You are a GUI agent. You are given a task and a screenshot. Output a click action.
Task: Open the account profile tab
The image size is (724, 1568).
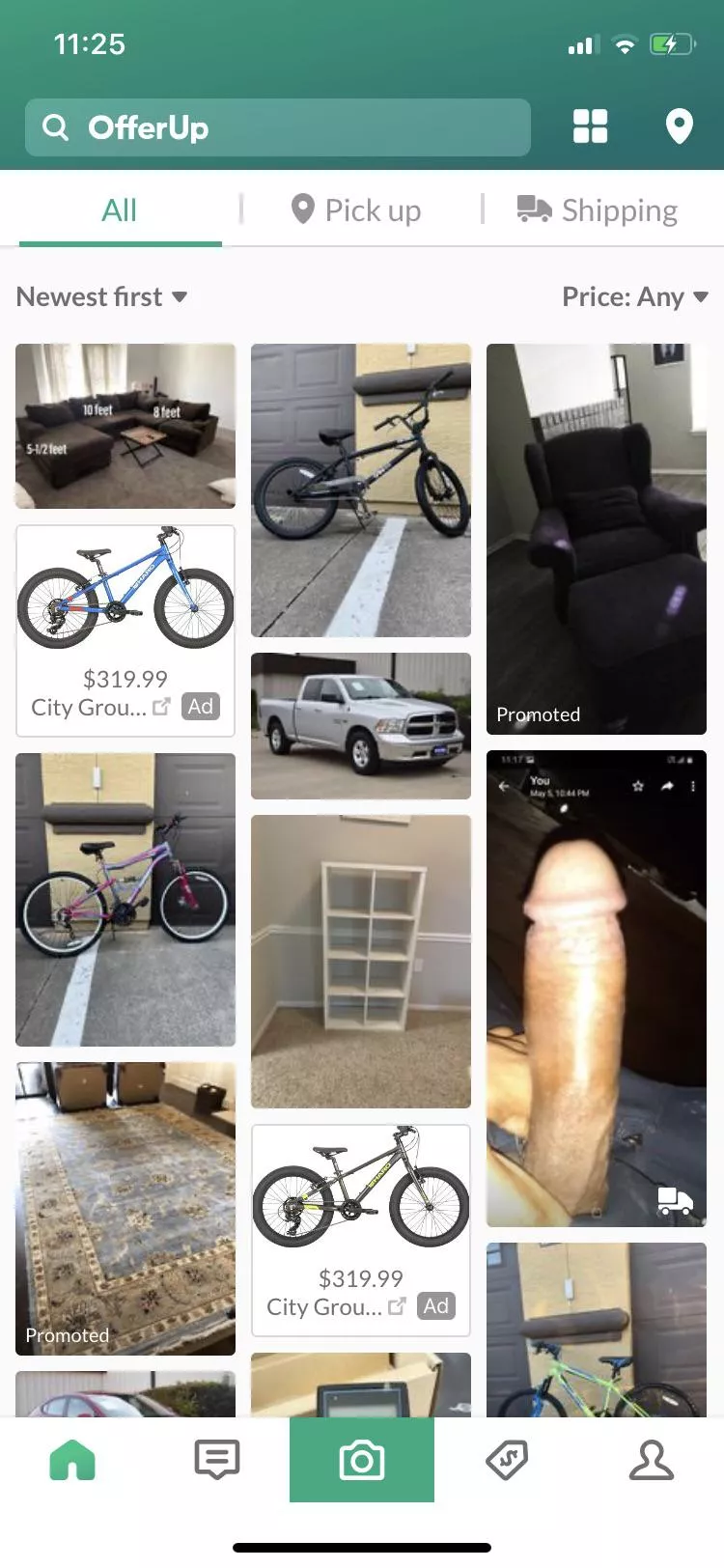pos(652,1460)
